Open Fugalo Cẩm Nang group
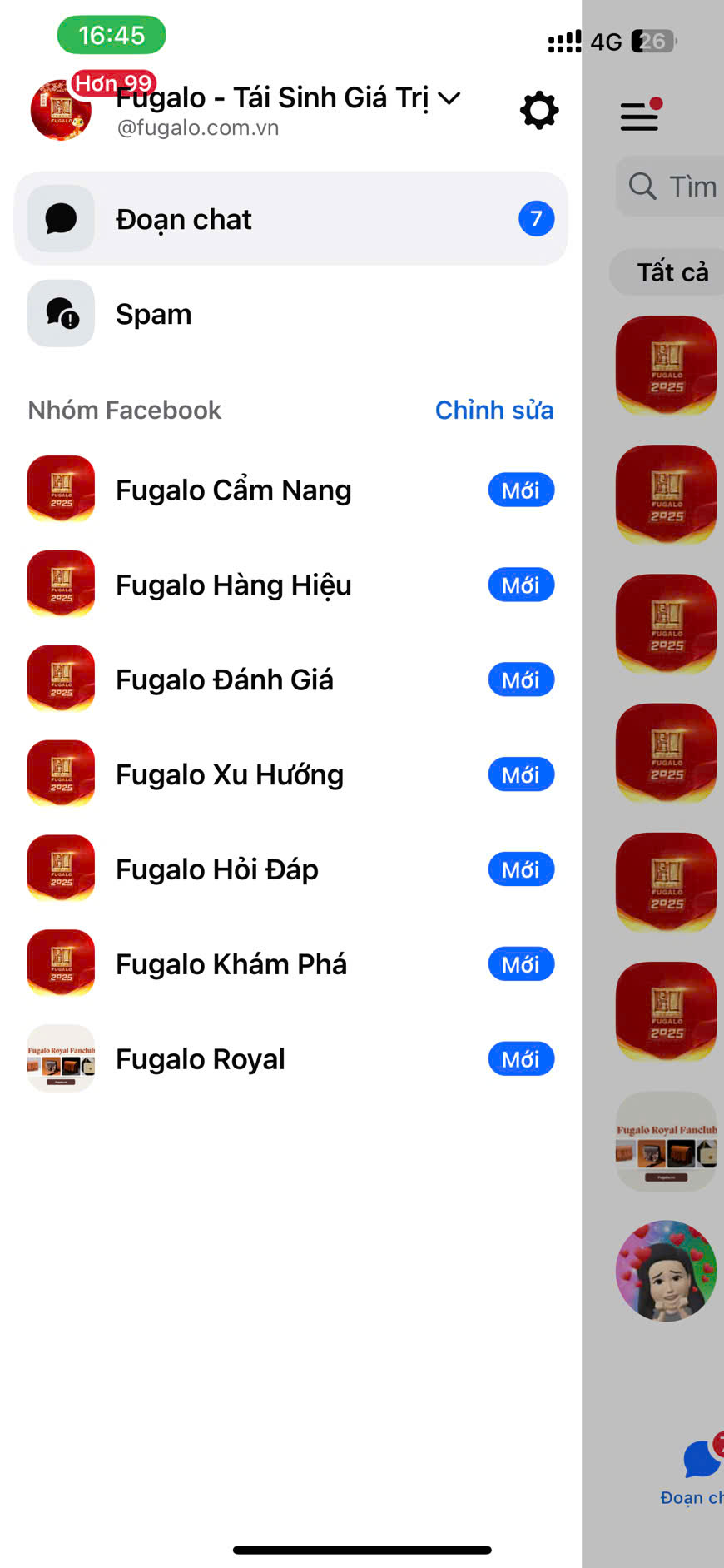 click(x=233, y=490)
